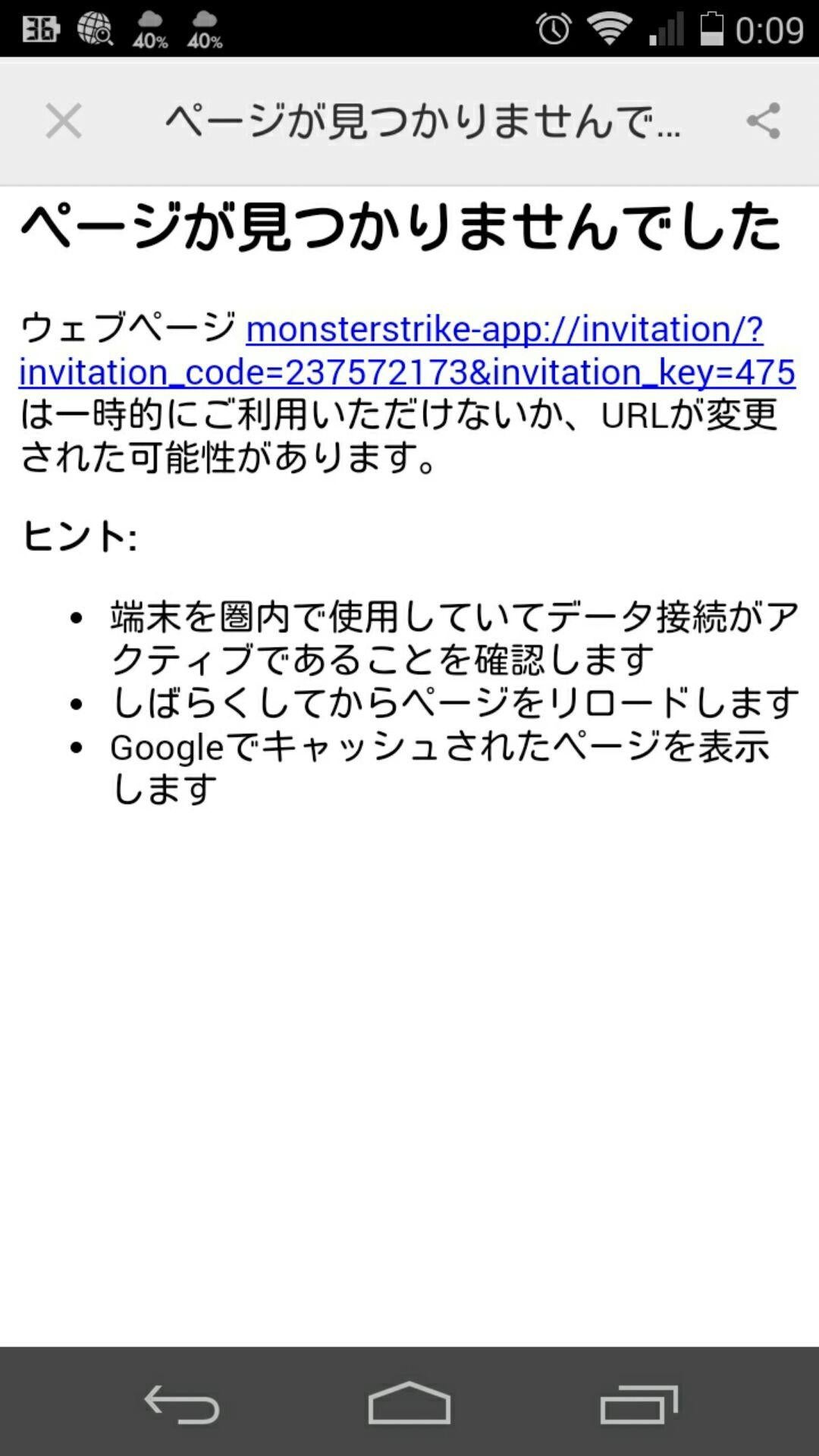Screen dimensions: 819x1456
Task: Open the monsterstrike-app invitation link
Action: click(x=407, y=350)
